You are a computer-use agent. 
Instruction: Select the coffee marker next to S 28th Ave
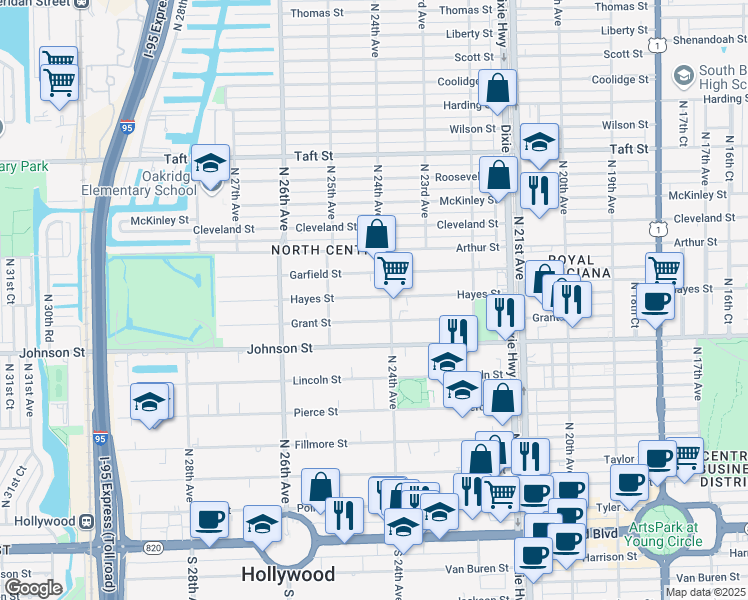[209, 521]
